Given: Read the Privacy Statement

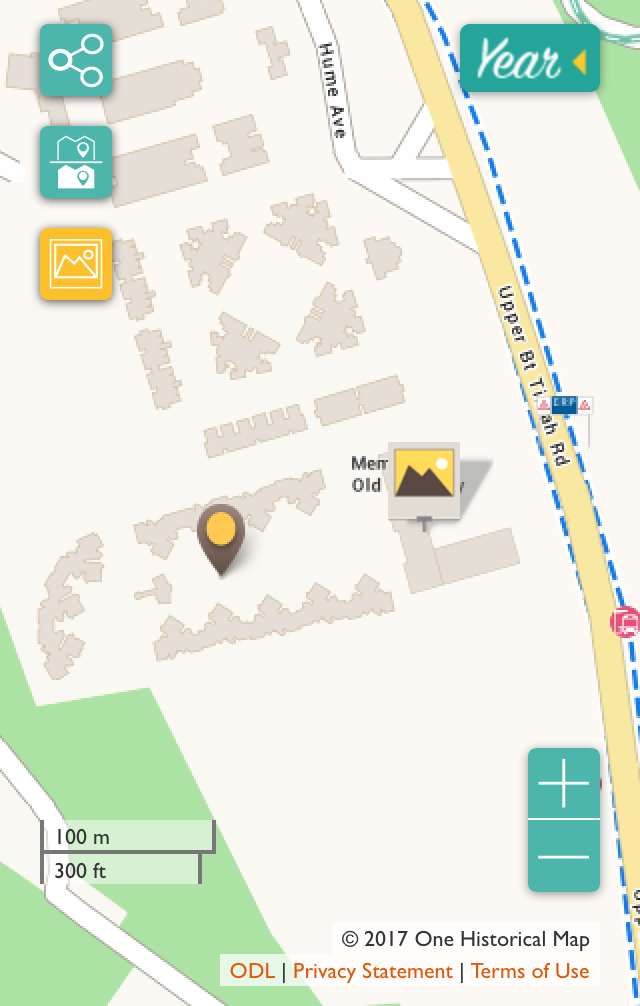Looking at the screenshot, I should (372, 971).
